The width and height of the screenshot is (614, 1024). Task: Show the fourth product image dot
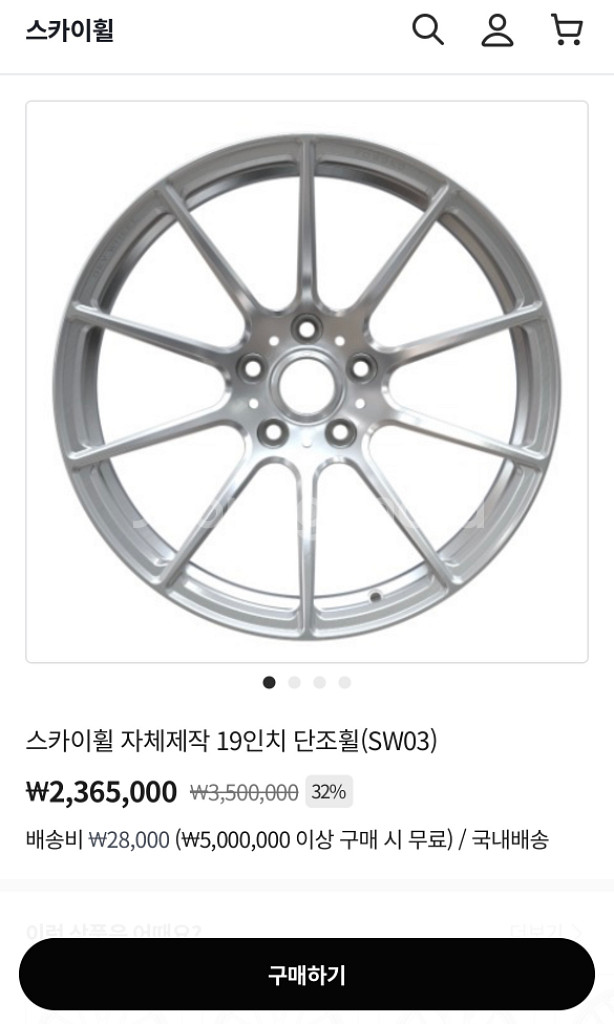click(x=344, y=682)
